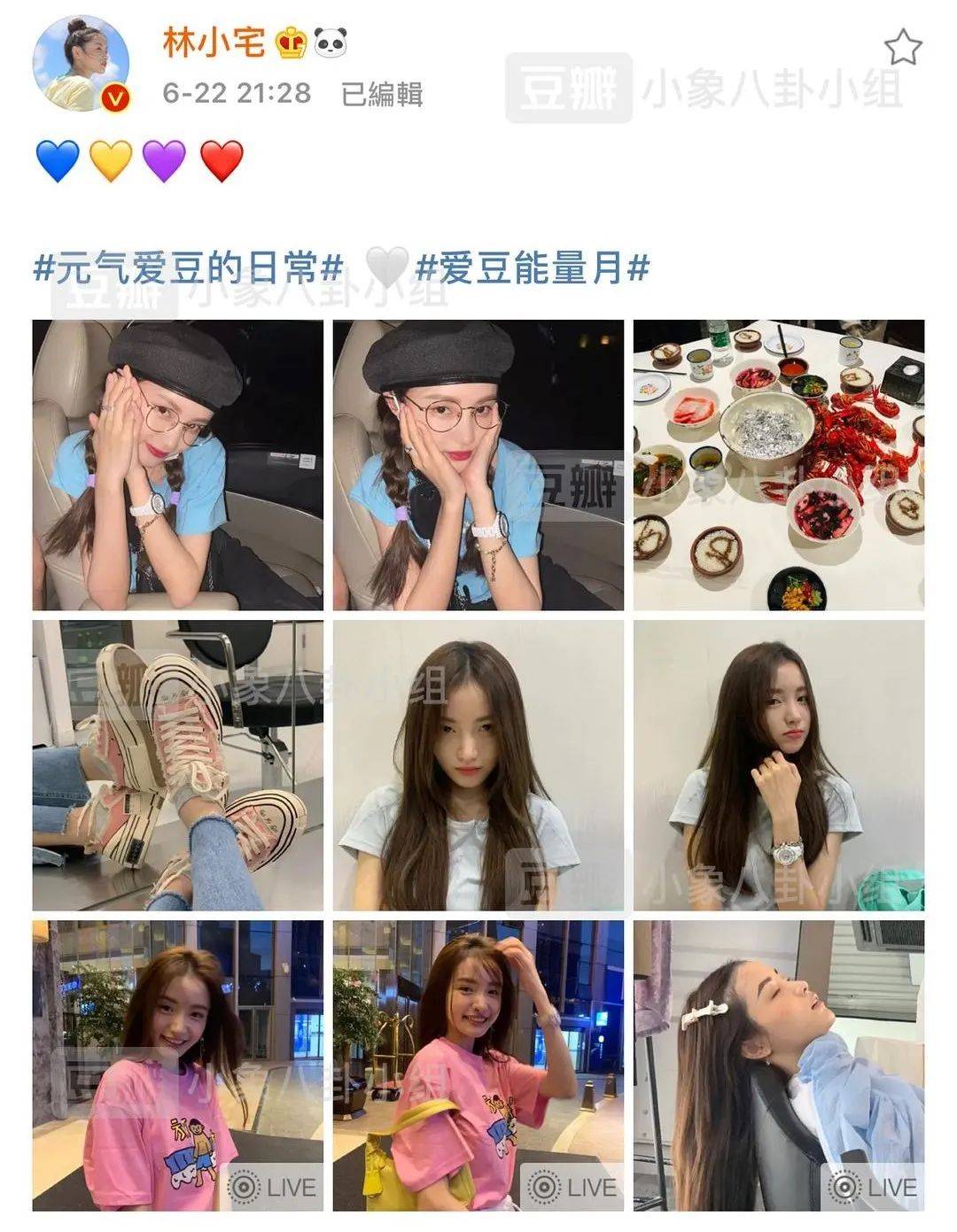Open the live photo with the yellow bag
Viewport: 957px width, 1232px height.
(478, 1065)
